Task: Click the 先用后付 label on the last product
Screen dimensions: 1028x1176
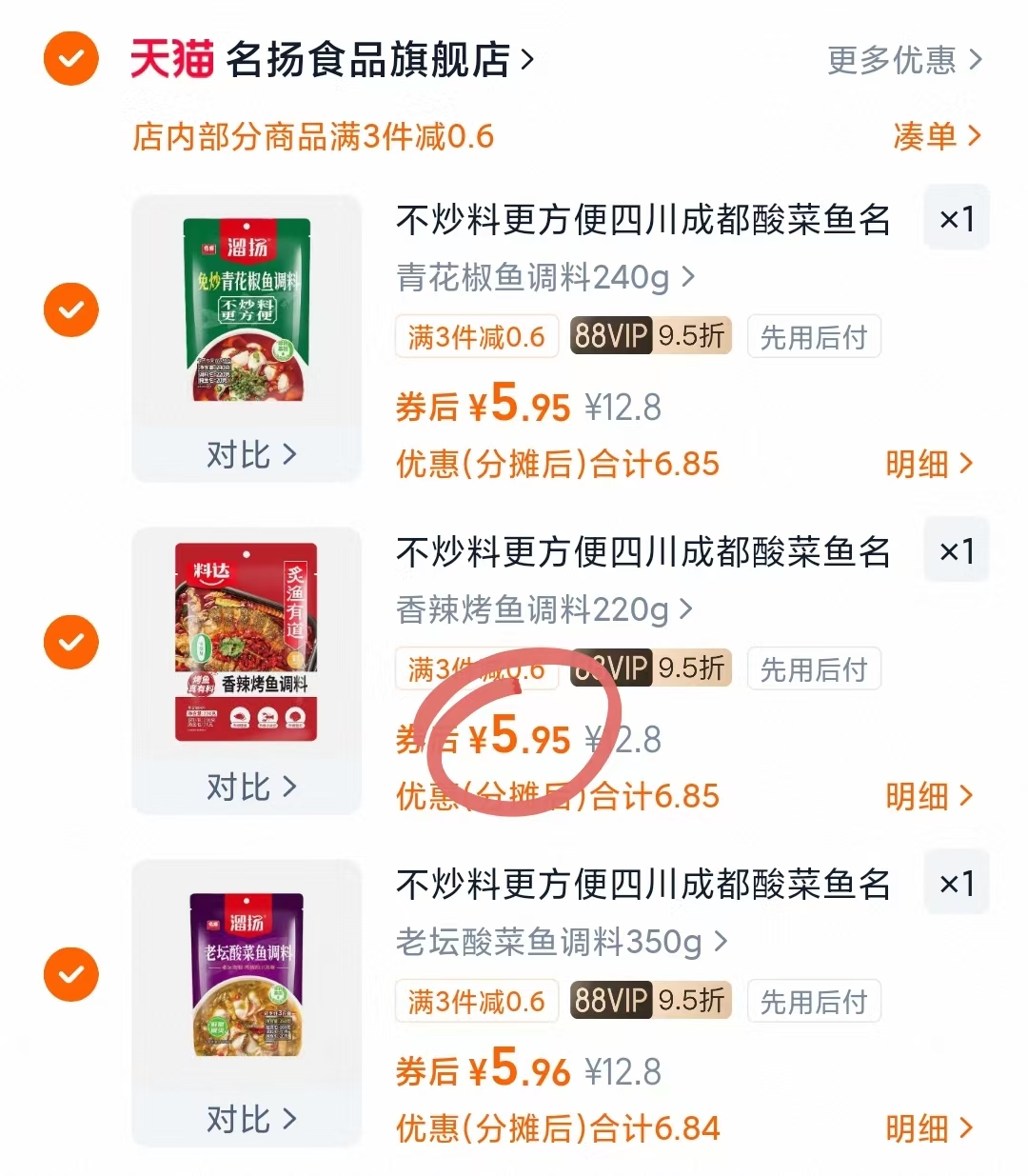Action: pyautogui.click(x=814, y=1001)
